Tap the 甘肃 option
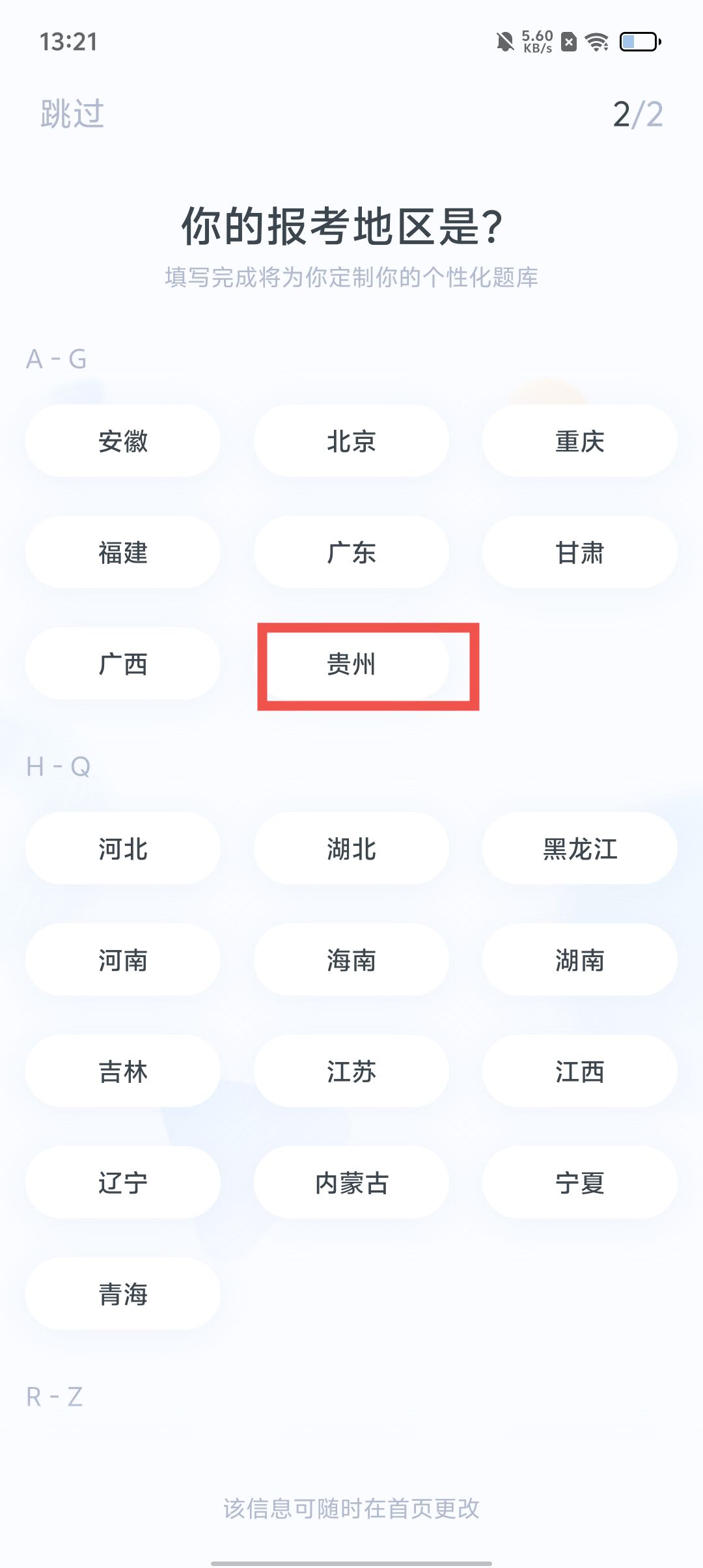 click(579, 553)
